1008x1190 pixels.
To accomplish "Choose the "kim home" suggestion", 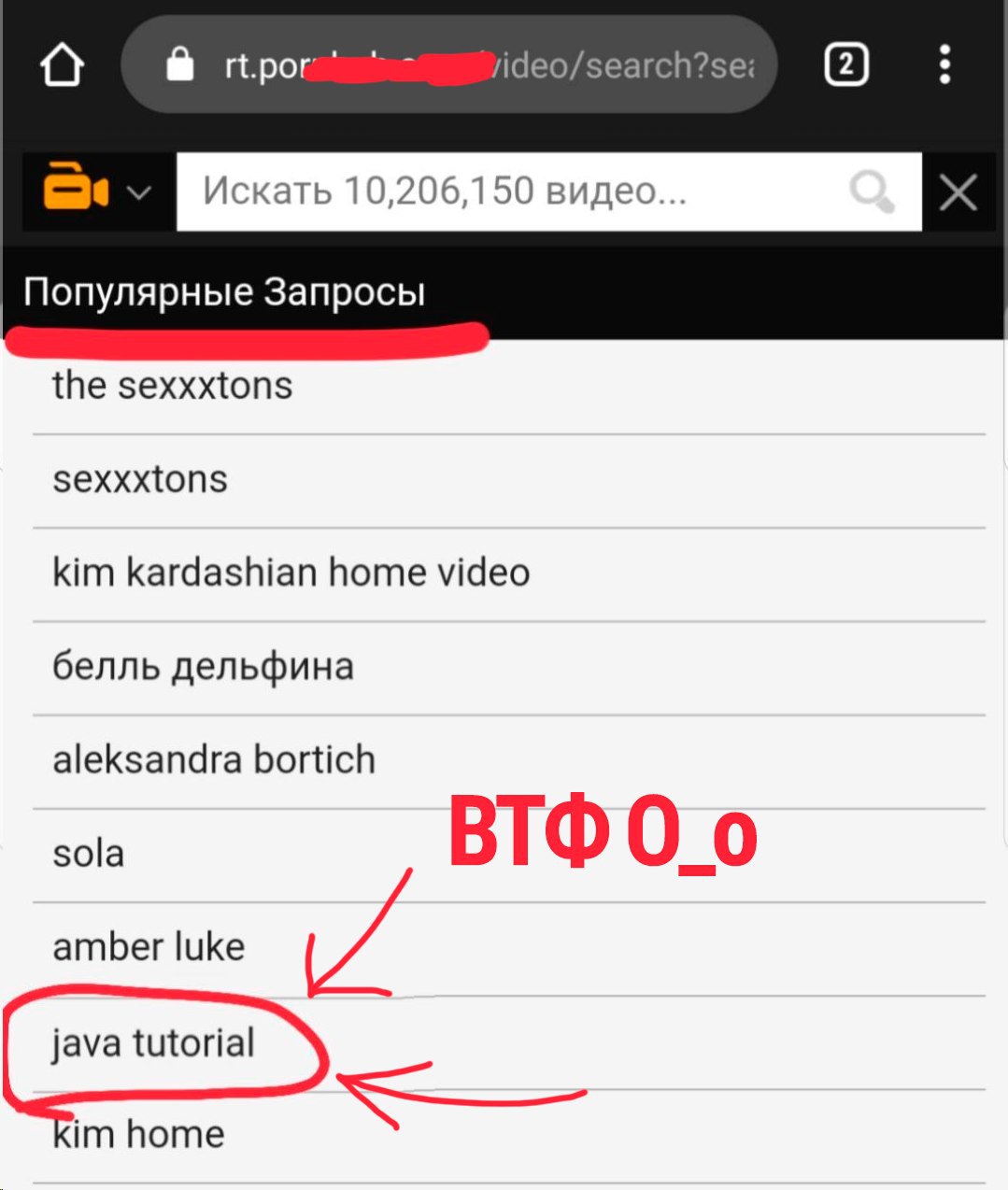I will [138, 1134].
